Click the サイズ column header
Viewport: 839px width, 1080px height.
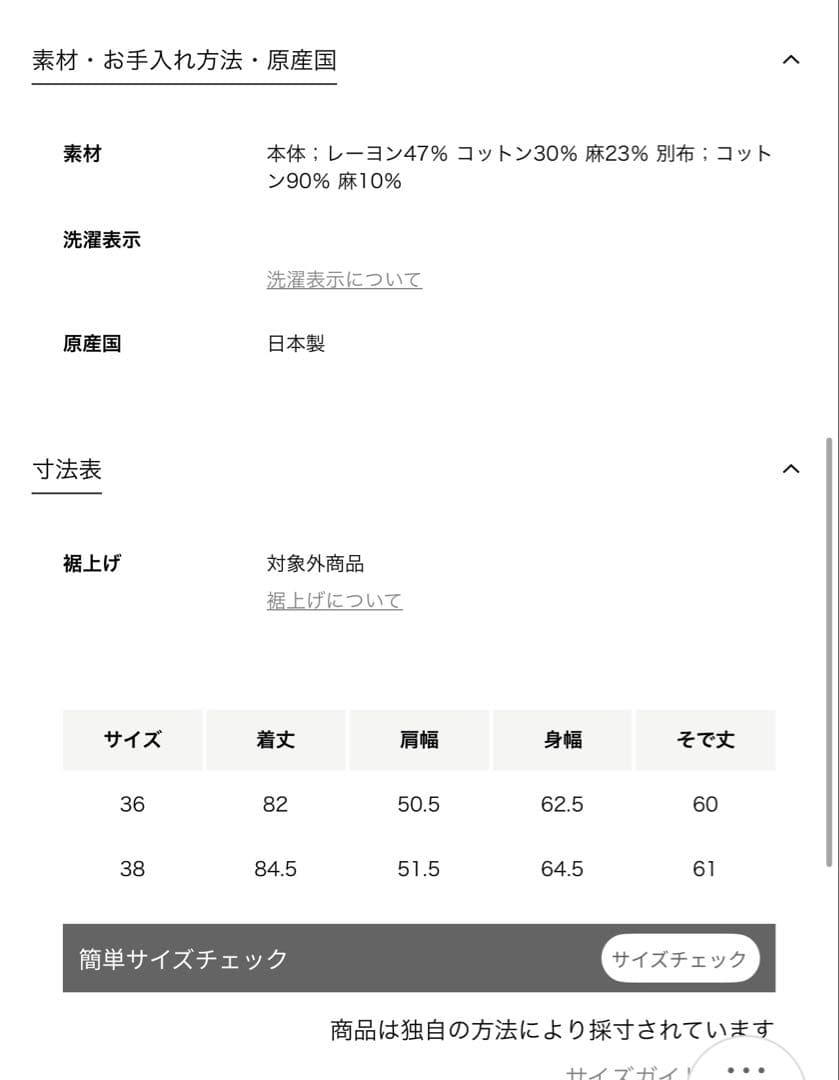point(132,739)
